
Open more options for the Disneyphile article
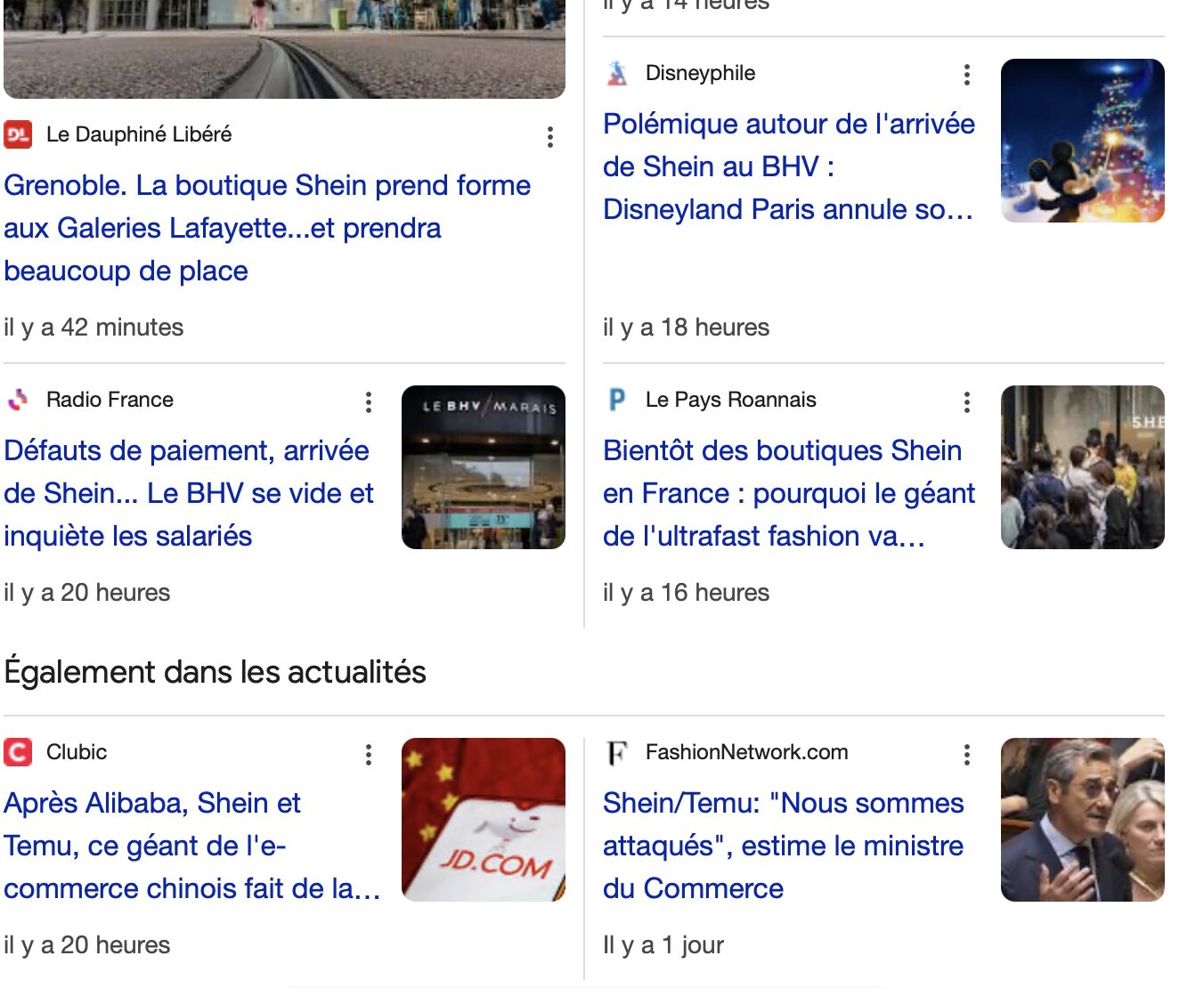[967, 75]
